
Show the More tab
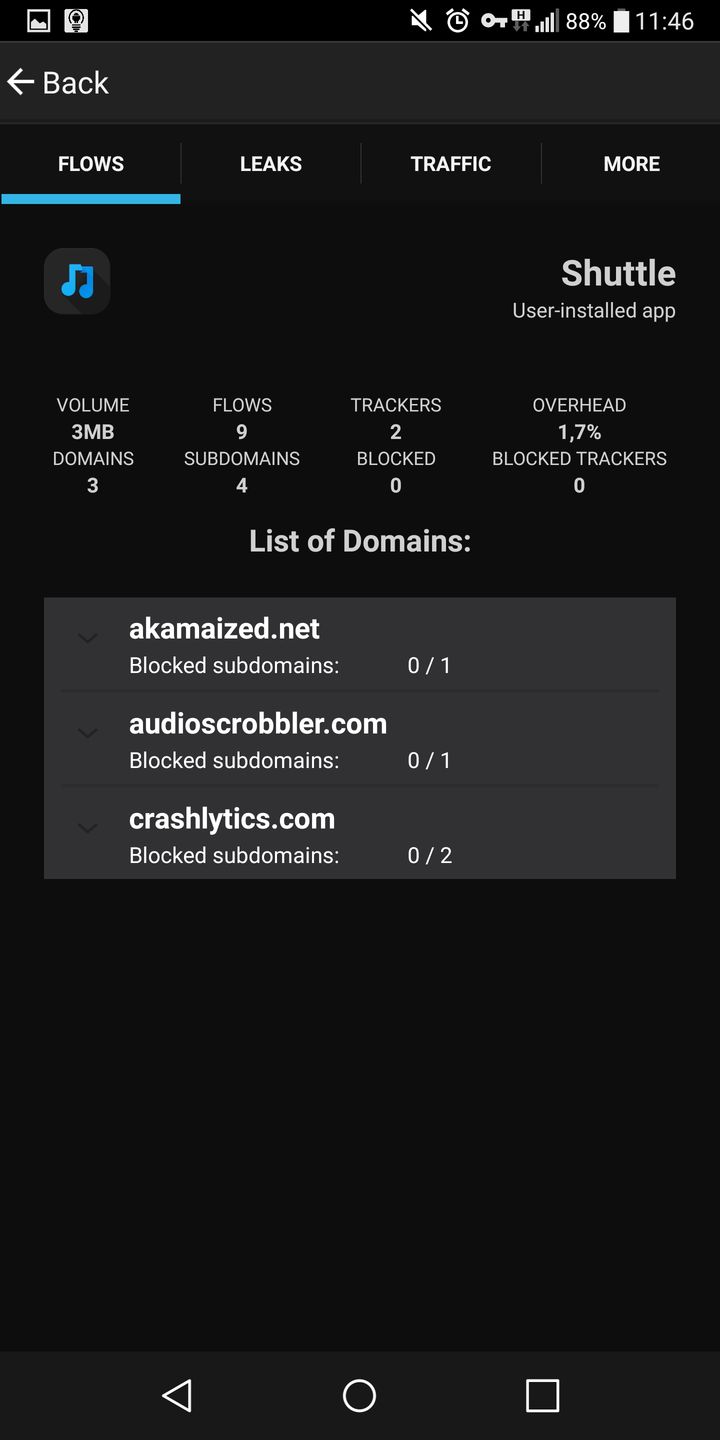pos(631,164)
